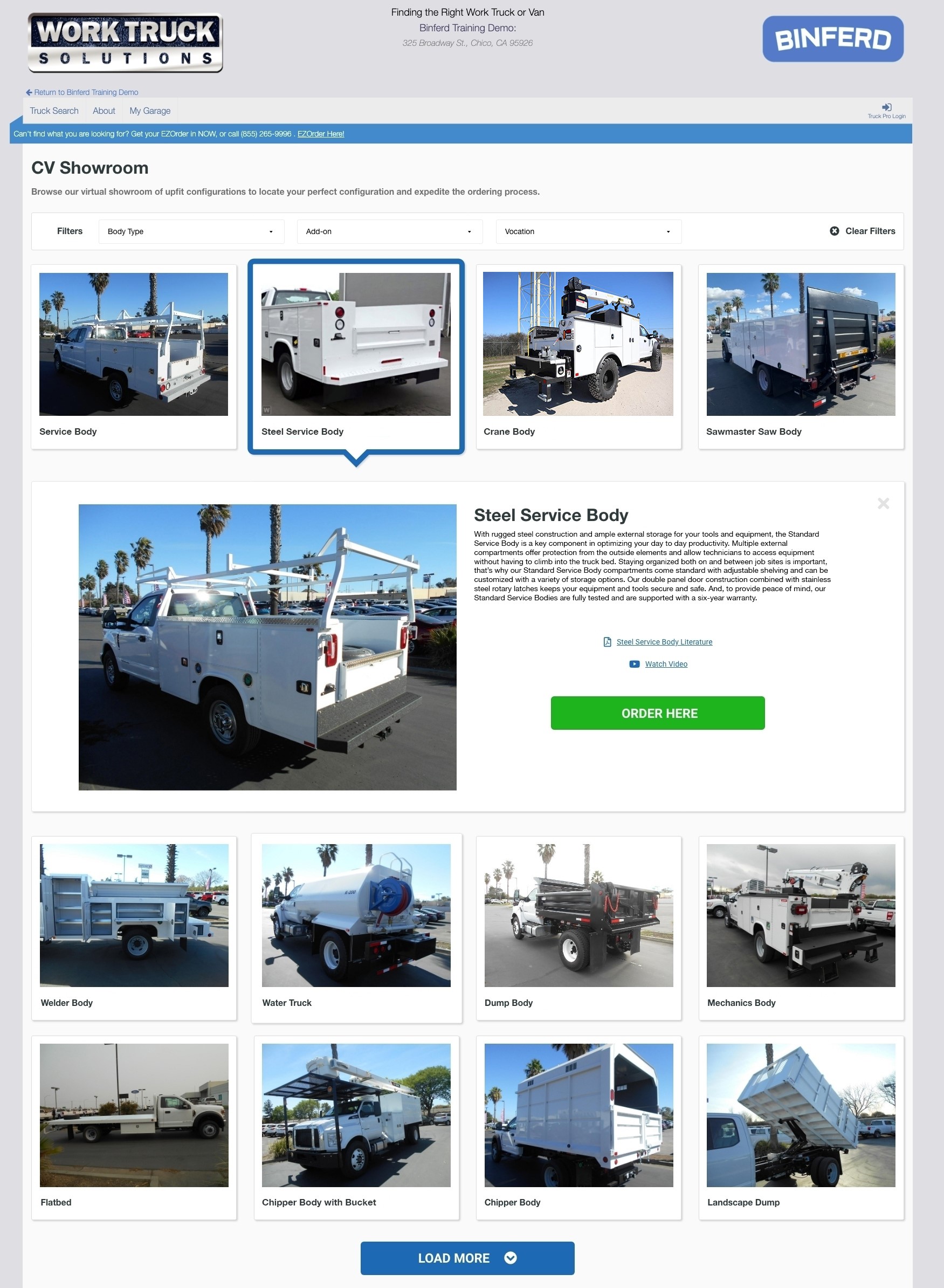Expand the Vocation filter dropdown

588,231
